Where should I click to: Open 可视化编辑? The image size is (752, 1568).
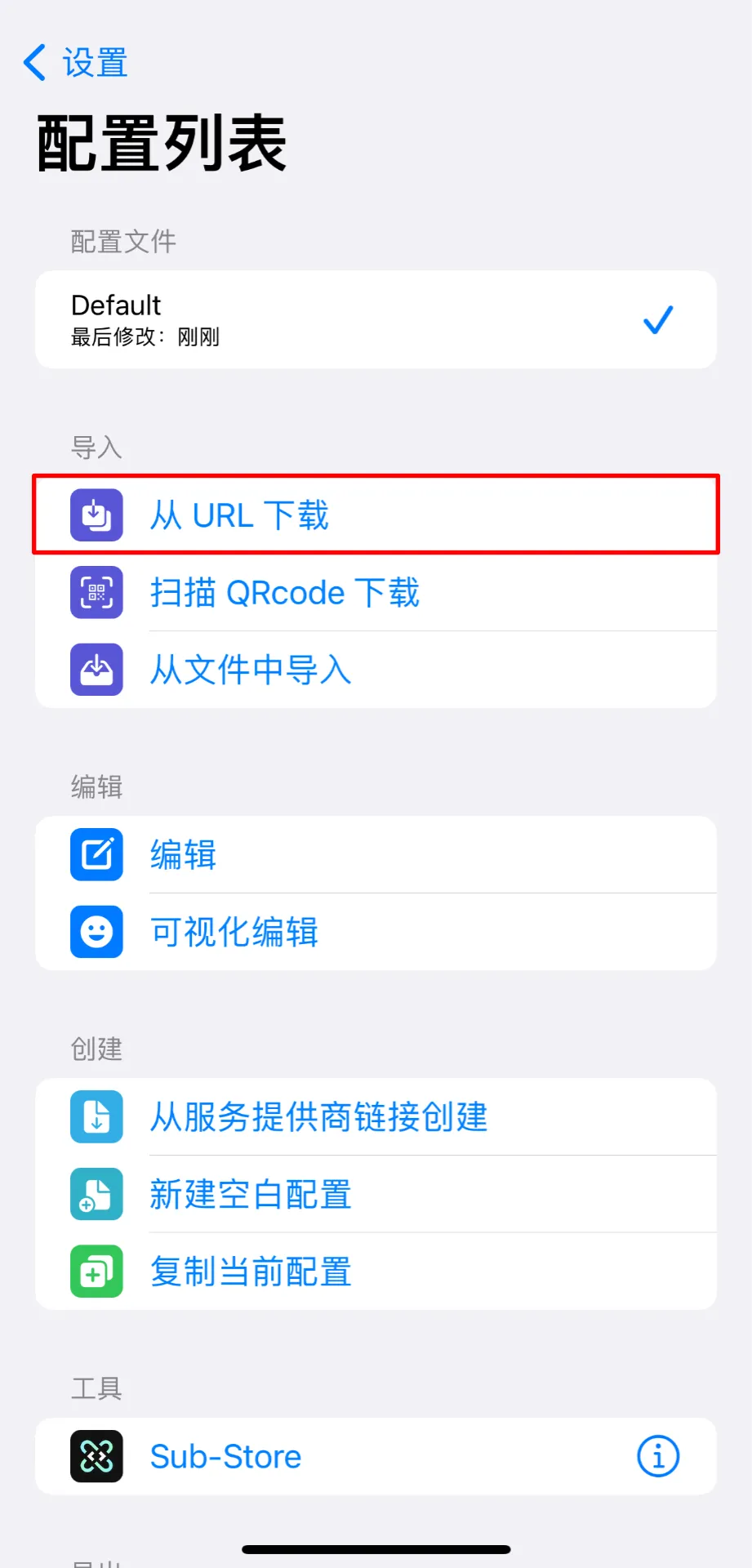tap(376, 932)
